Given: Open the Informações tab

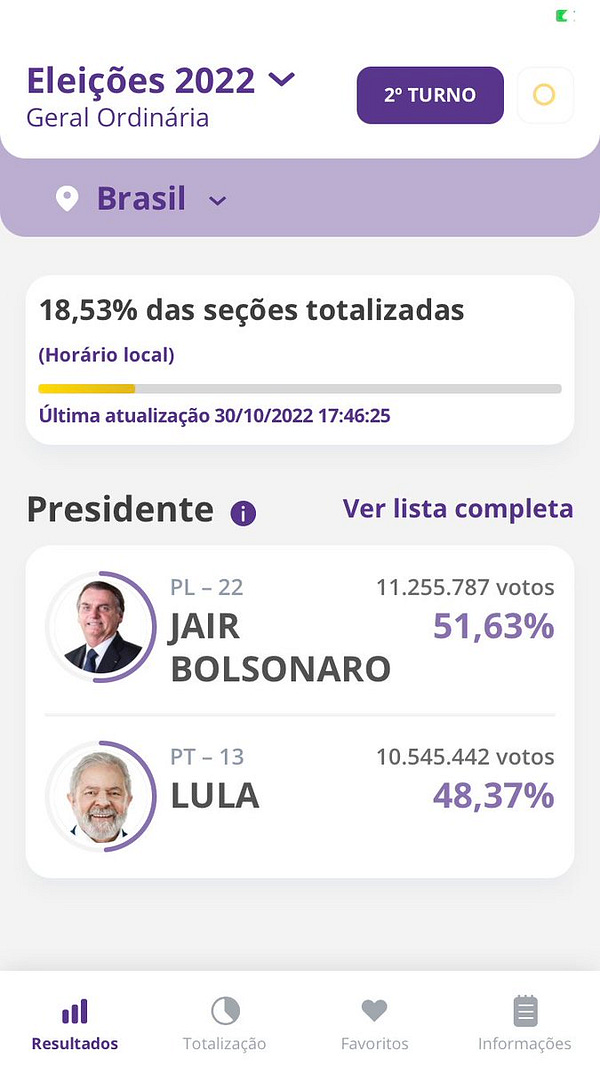Looking at the screenshot, I should [x=525, y=1024].
